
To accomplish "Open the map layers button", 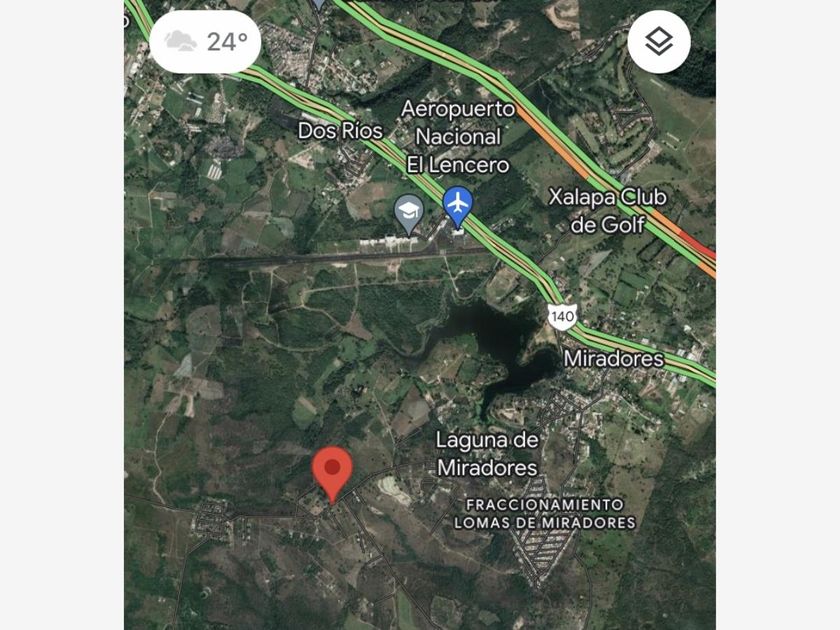I will (659, 42).
